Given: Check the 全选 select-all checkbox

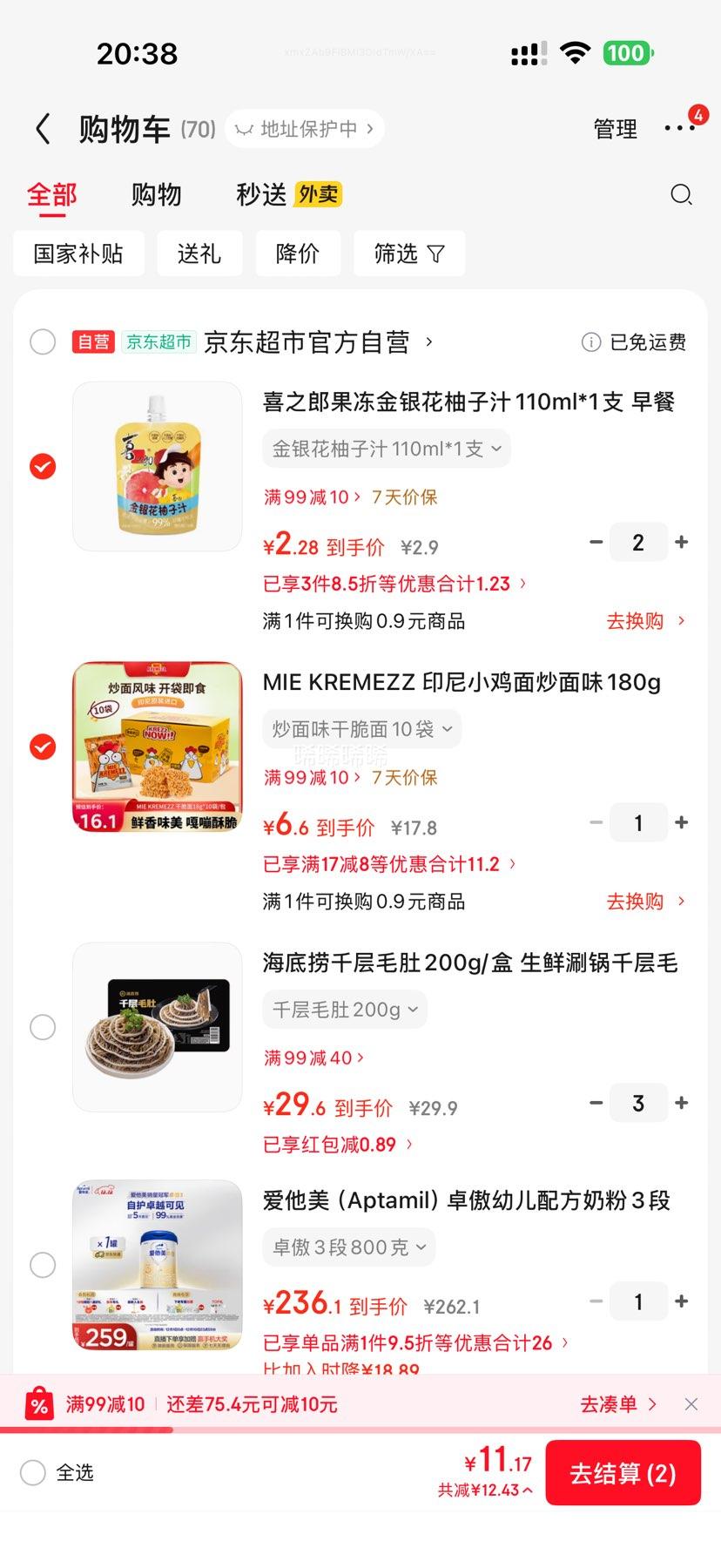Looking at the screenshot, I should coord(32,1472).
